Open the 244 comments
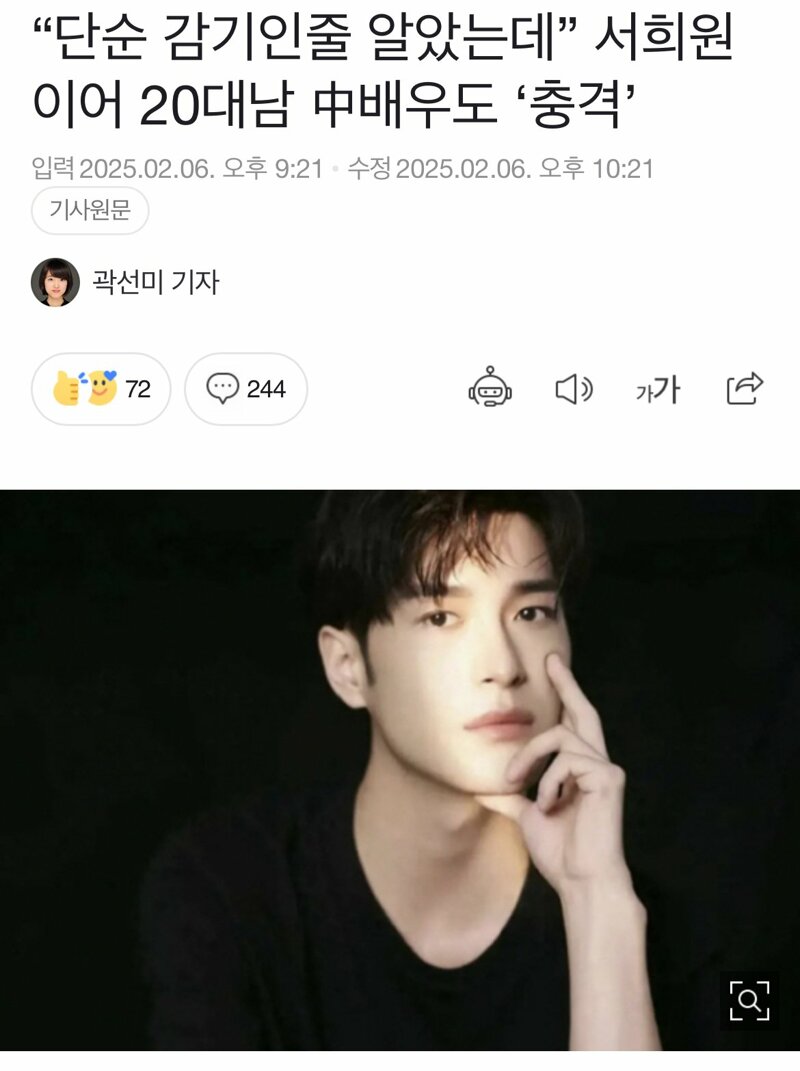The image size is (800, 1071). (x=246, y=389)
